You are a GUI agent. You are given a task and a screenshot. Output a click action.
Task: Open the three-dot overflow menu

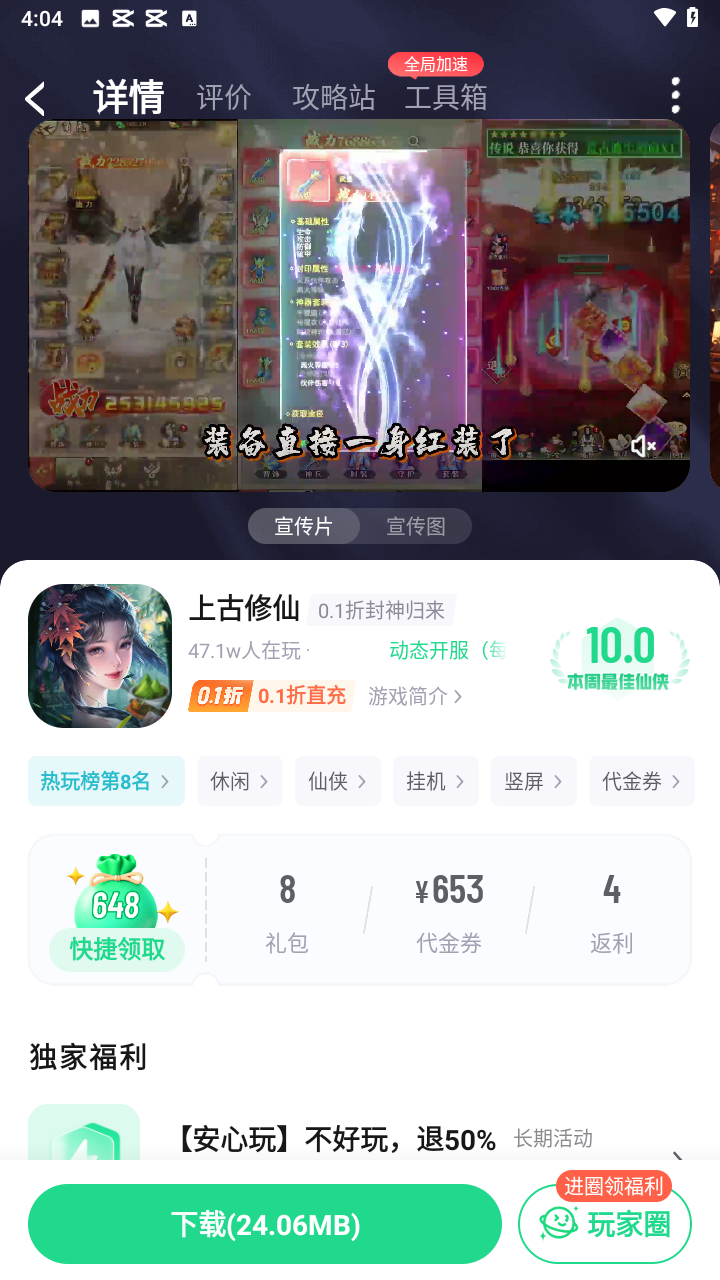coord(676,96)
